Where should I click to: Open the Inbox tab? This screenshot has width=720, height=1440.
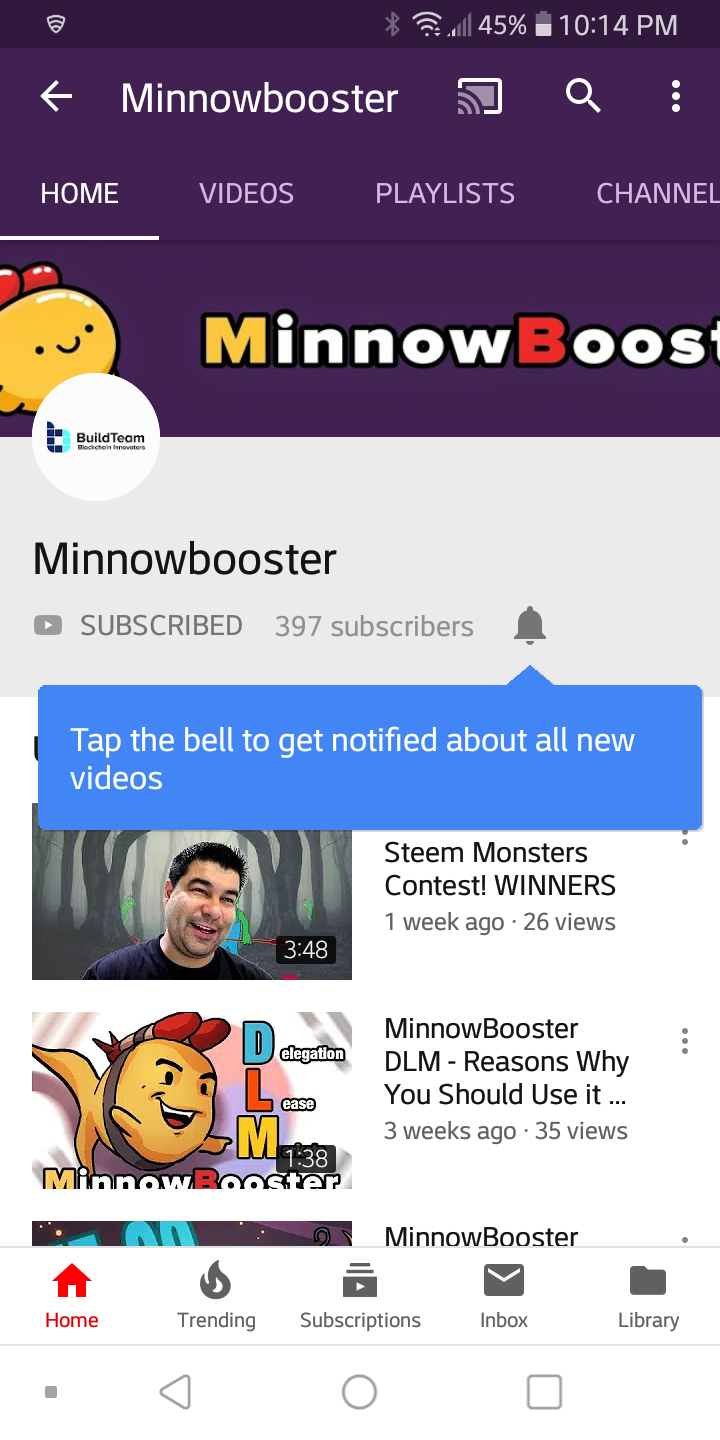(x=504, y=1295)
